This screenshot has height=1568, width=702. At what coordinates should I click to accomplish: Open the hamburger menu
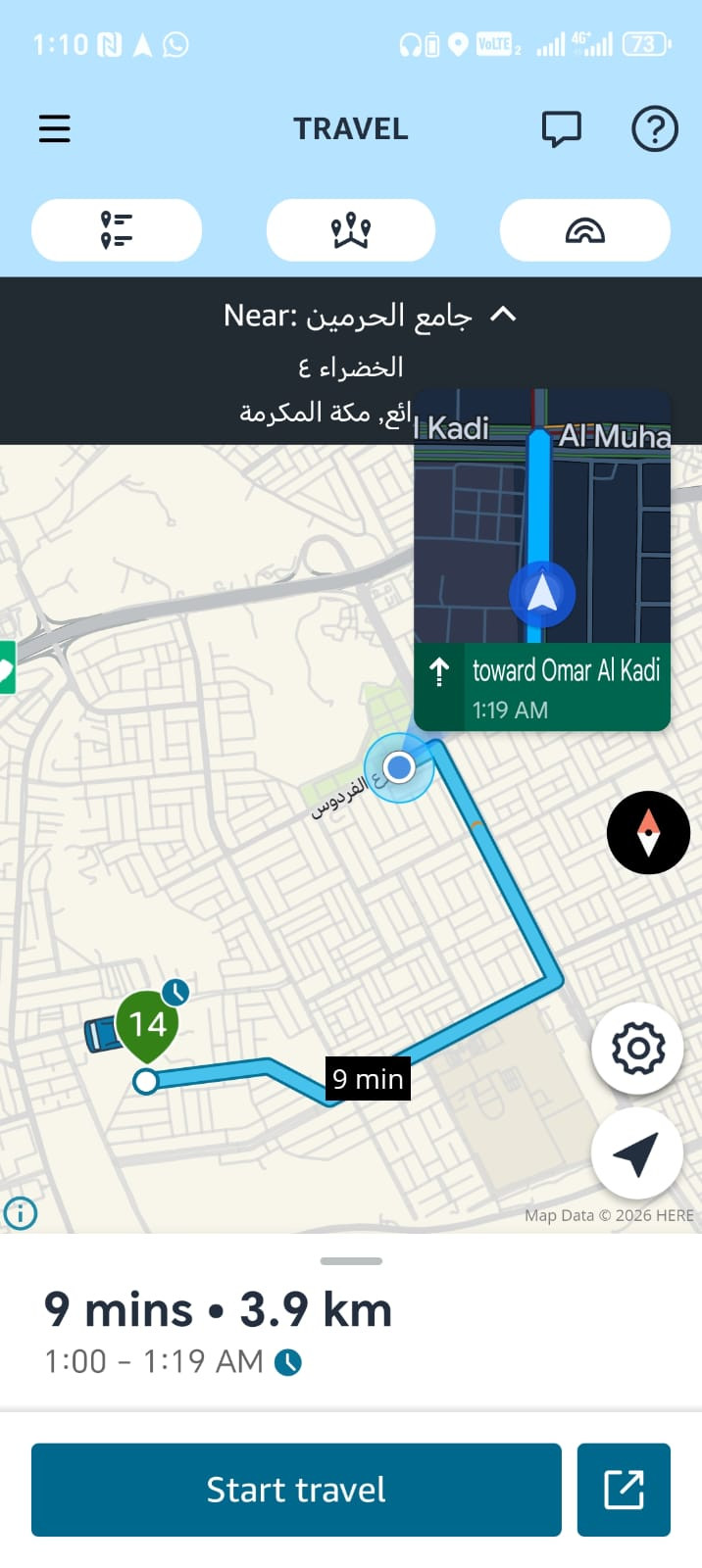(x=55, y=129)
